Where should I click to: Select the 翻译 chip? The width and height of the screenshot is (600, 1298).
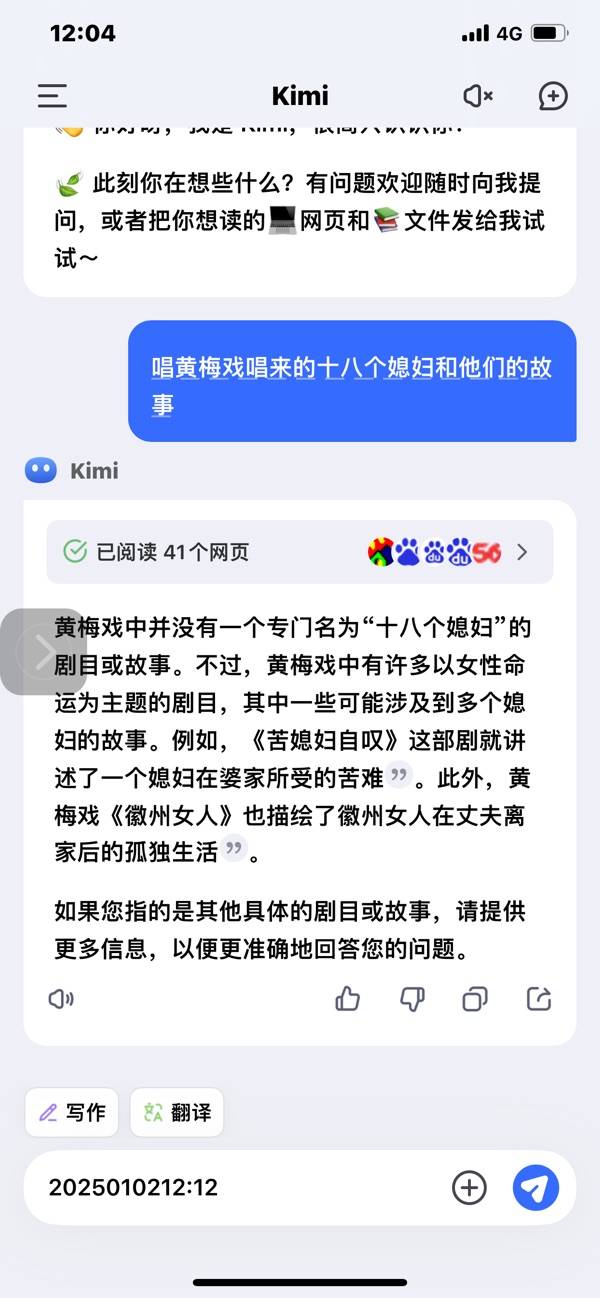177,1113
